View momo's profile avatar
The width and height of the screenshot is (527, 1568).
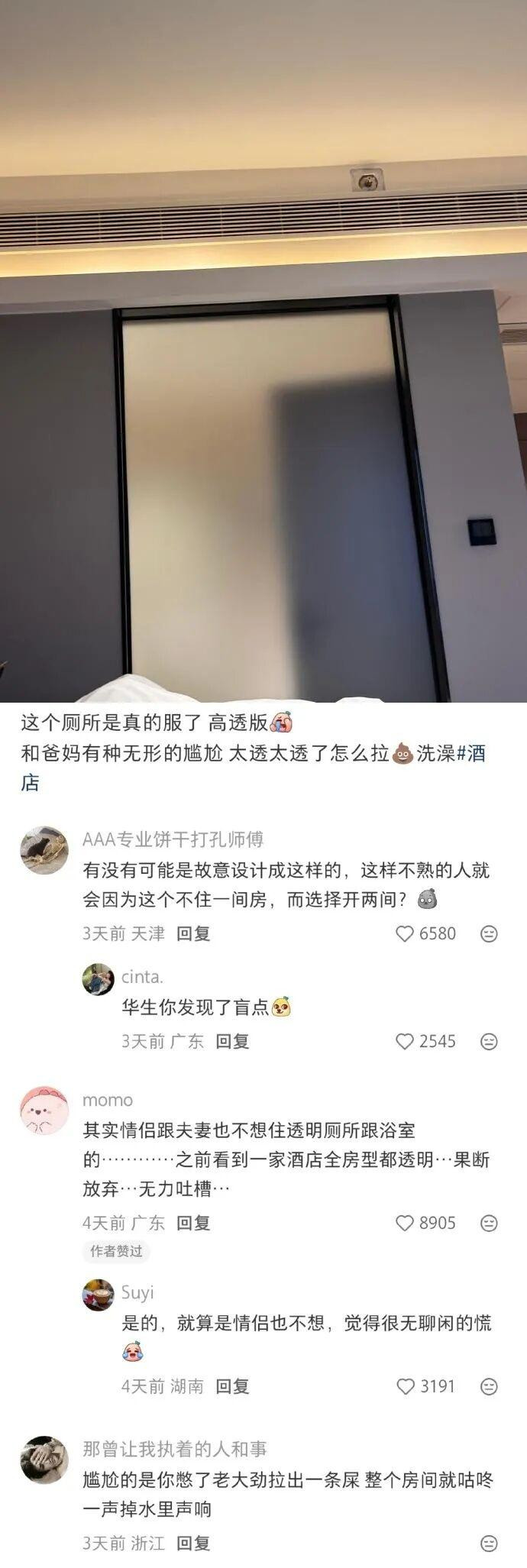coord(44,1111)
